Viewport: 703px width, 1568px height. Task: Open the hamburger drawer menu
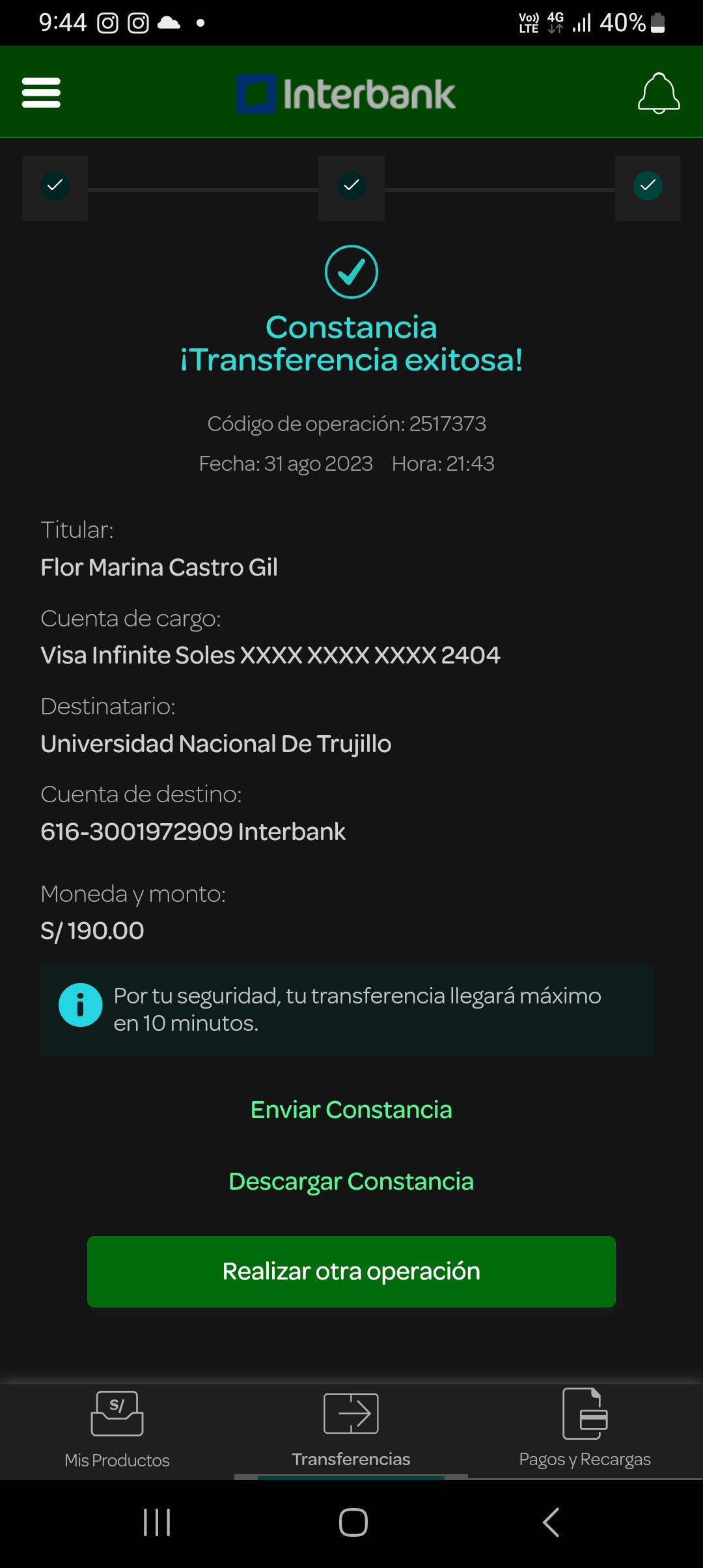(41, 92)
